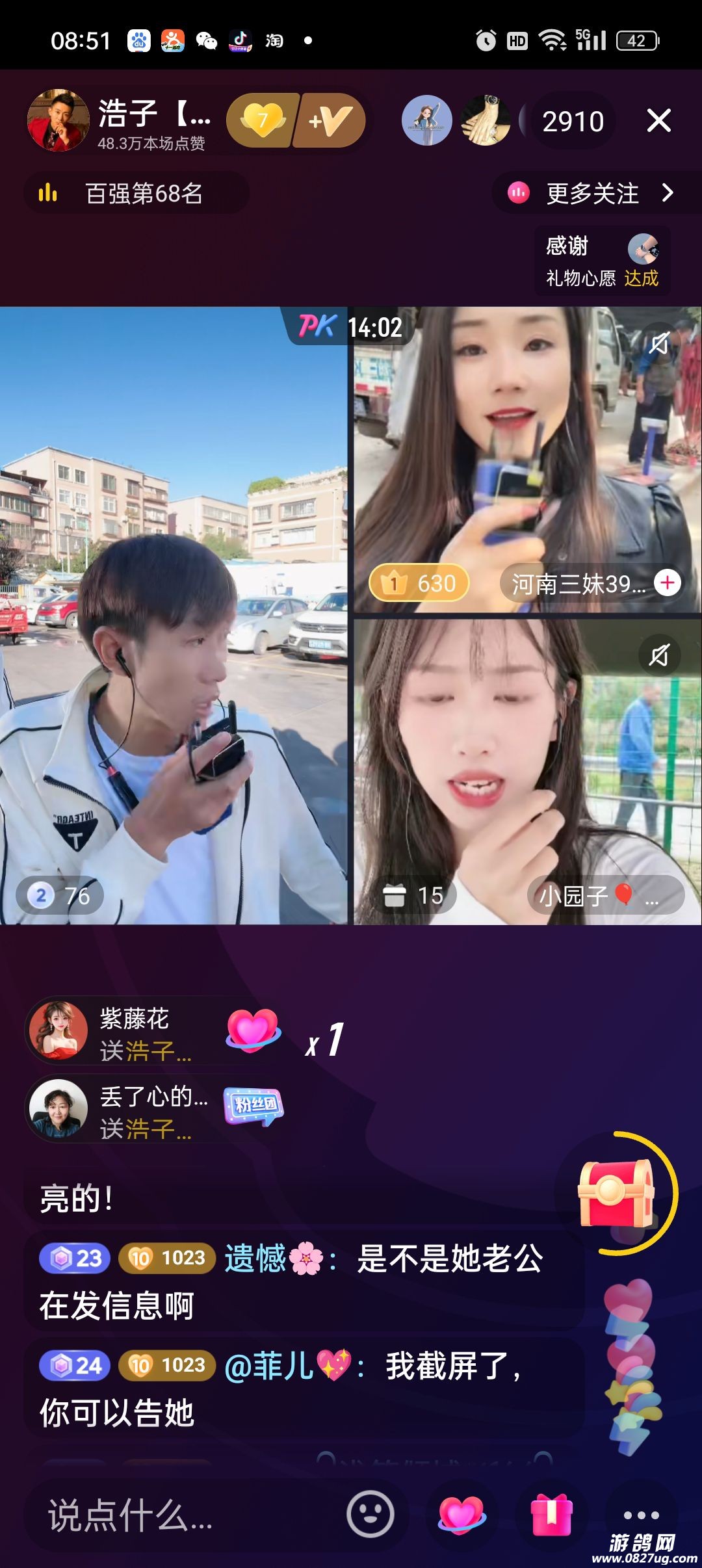Open the treasure chest reward
The width and height of the screenshot is (702, 1568).
[616, 1194]
